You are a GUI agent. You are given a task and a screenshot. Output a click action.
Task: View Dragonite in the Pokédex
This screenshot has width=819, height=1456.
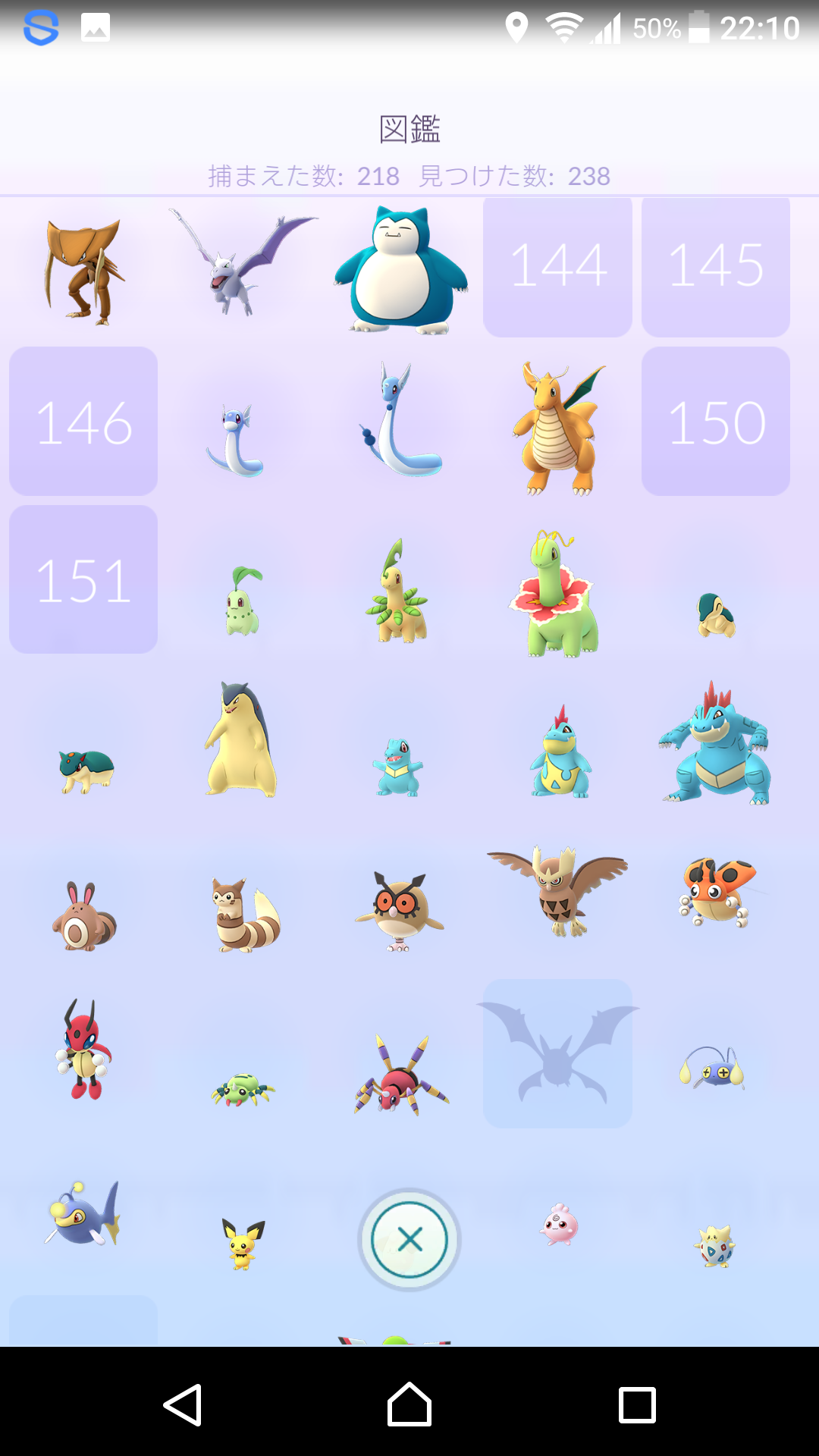pos(558,428)
